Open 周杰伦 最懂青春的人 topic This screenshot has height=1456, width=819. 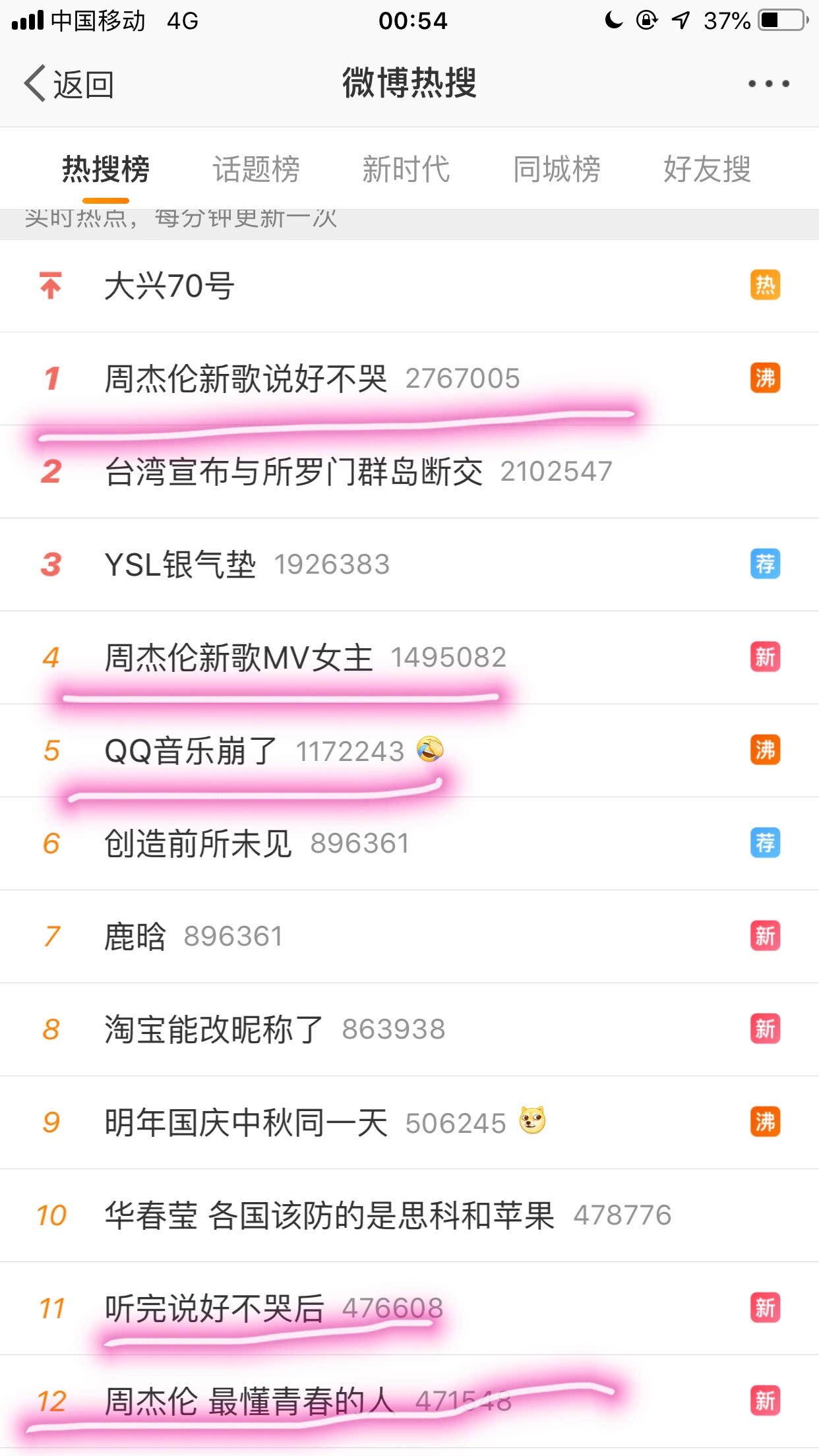point(409,1401)
